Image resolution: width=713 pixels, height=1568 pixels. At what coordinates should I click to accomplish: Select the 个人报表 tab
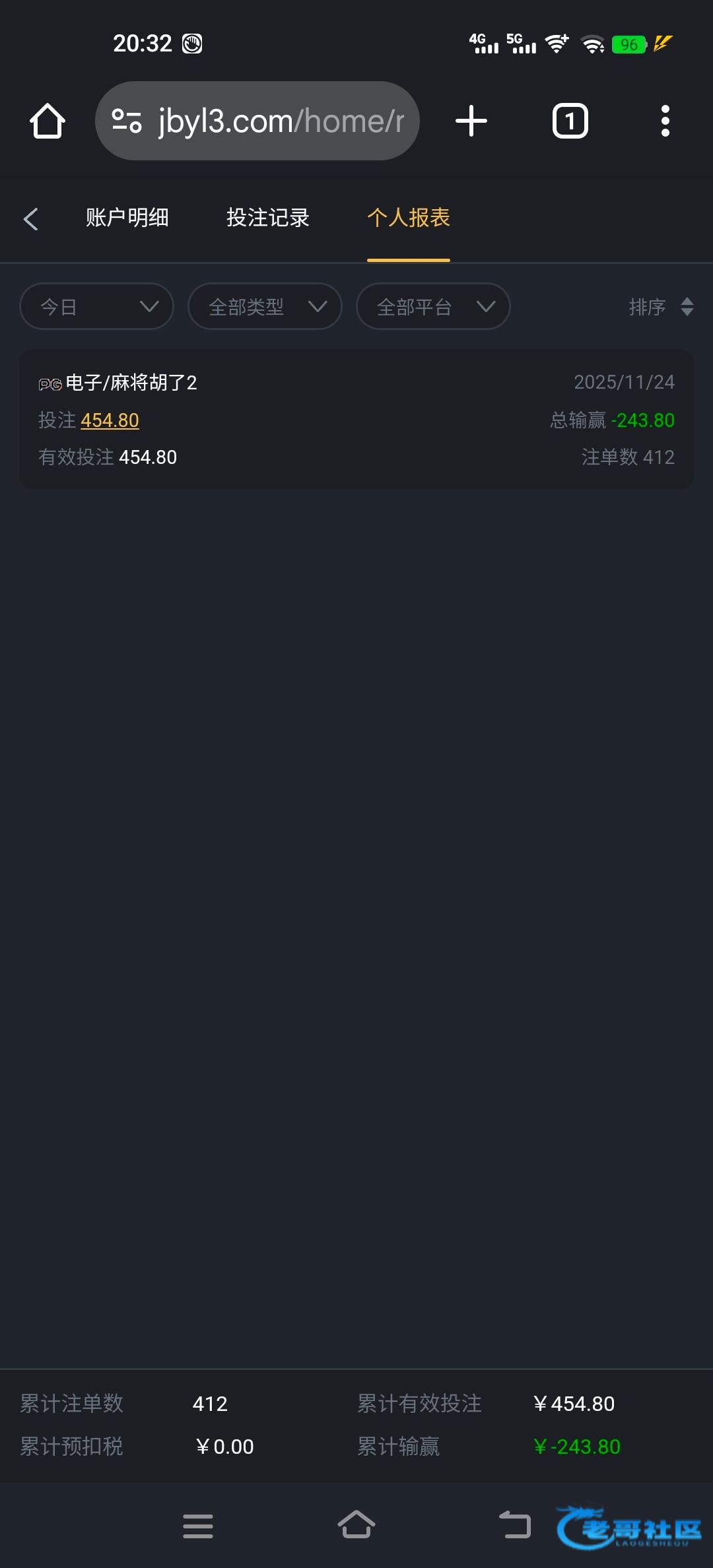pos(408,218)
